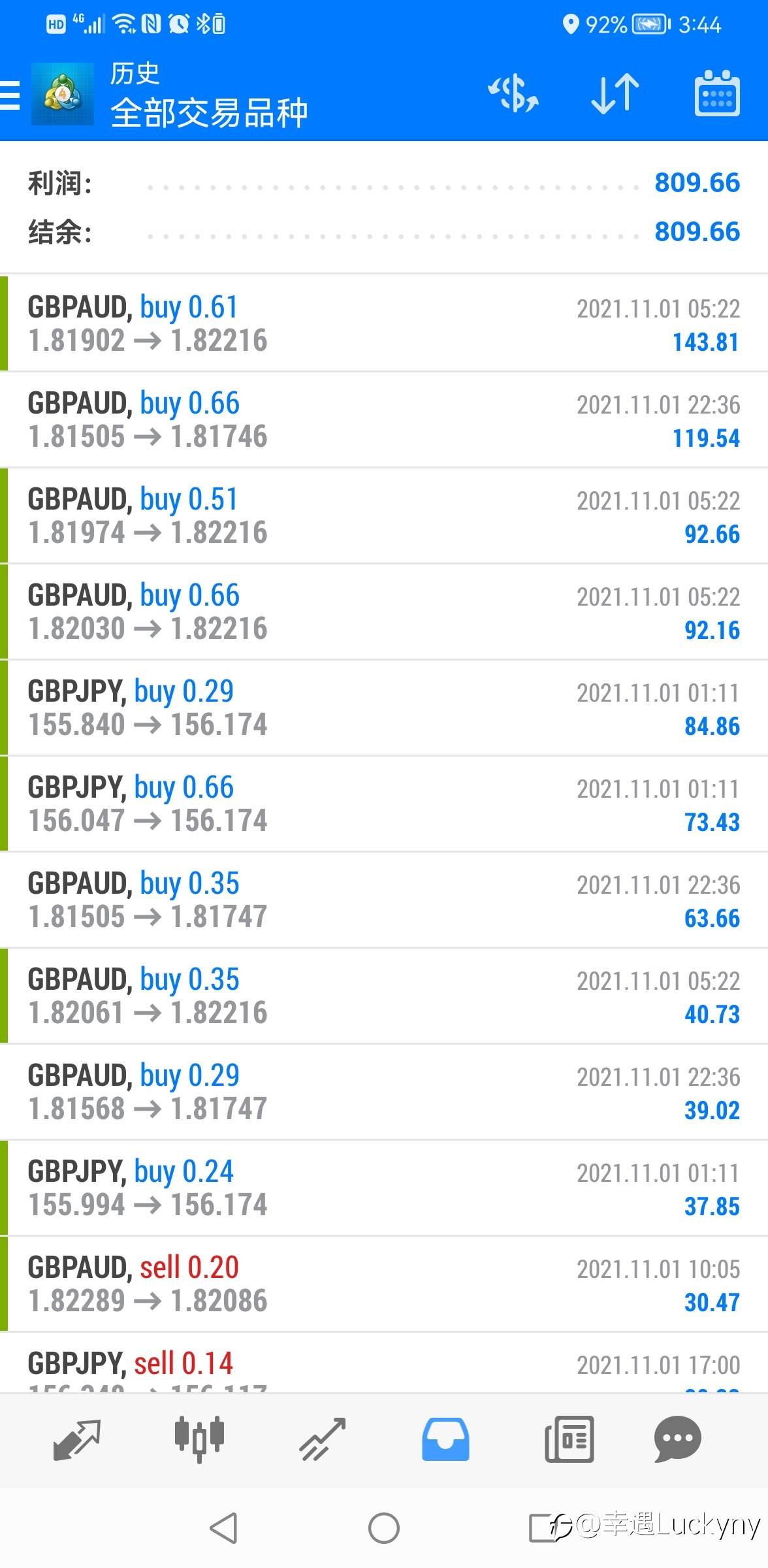This screenshot has width=768, height=1568.
Task: View the GBPJPY buy 0.29 trade
Action: pos(384,708)
